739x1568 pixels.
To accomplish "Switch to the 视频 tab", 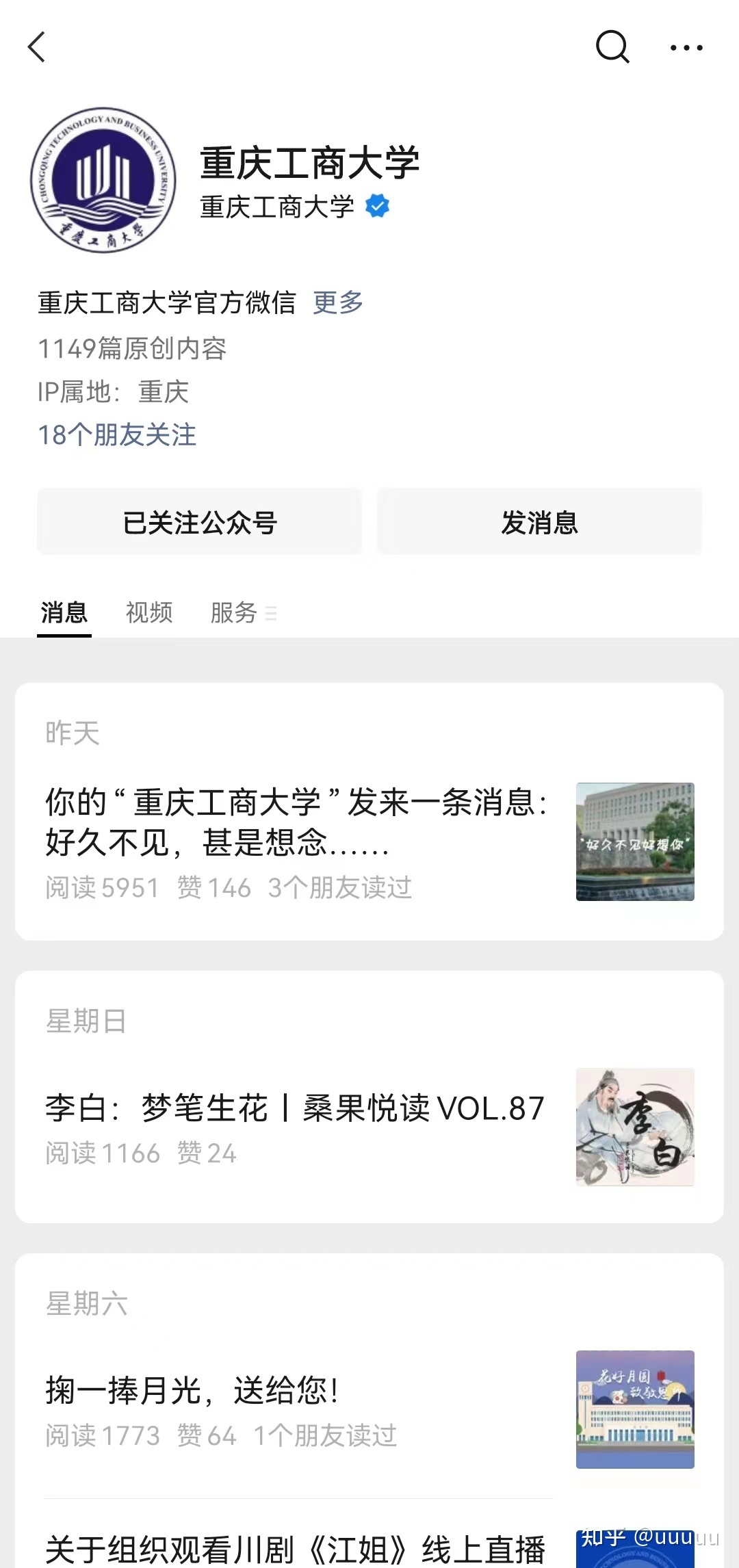I will (149, 612).
